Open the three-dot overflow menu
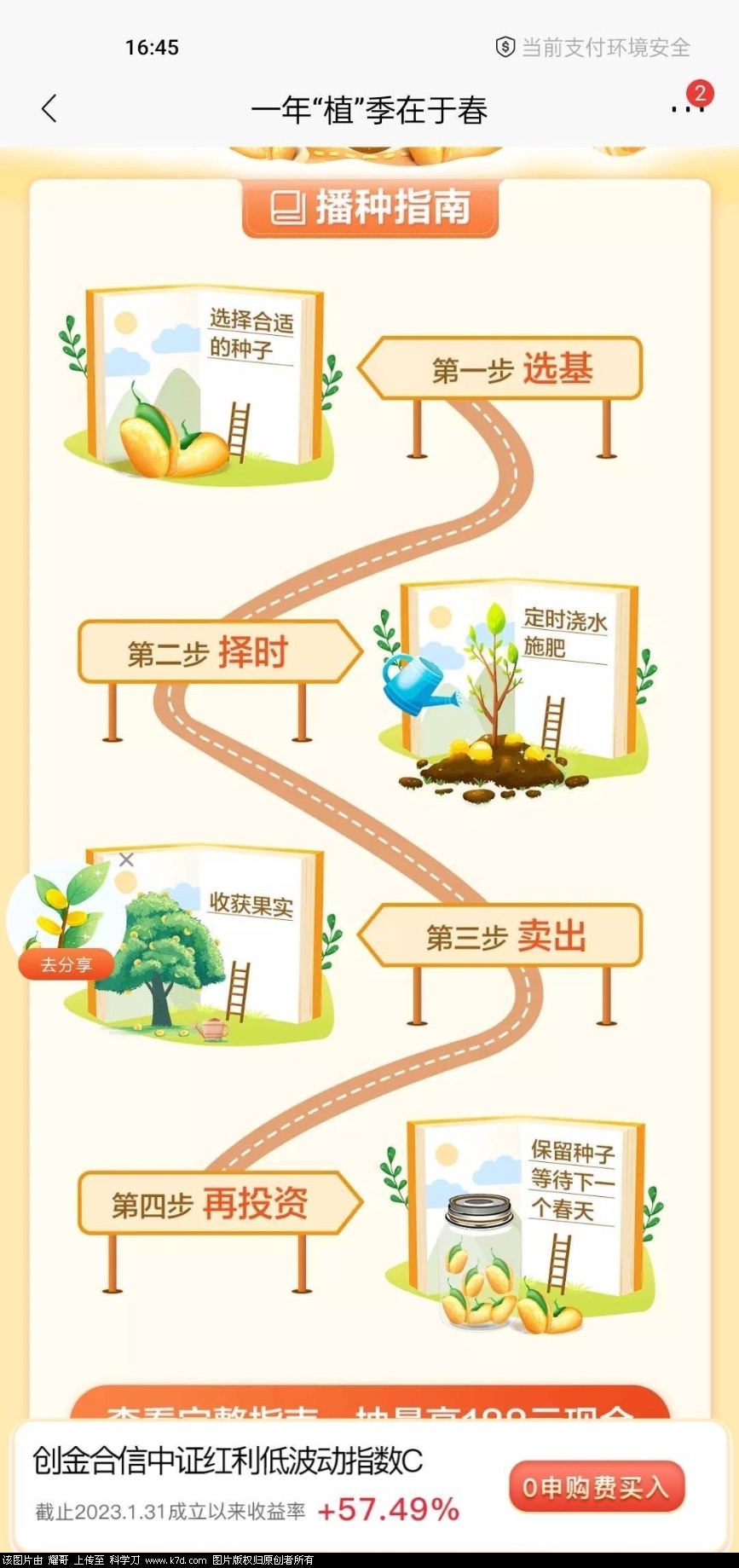Viewport: 739px width, 1568px height. [686, 109]
